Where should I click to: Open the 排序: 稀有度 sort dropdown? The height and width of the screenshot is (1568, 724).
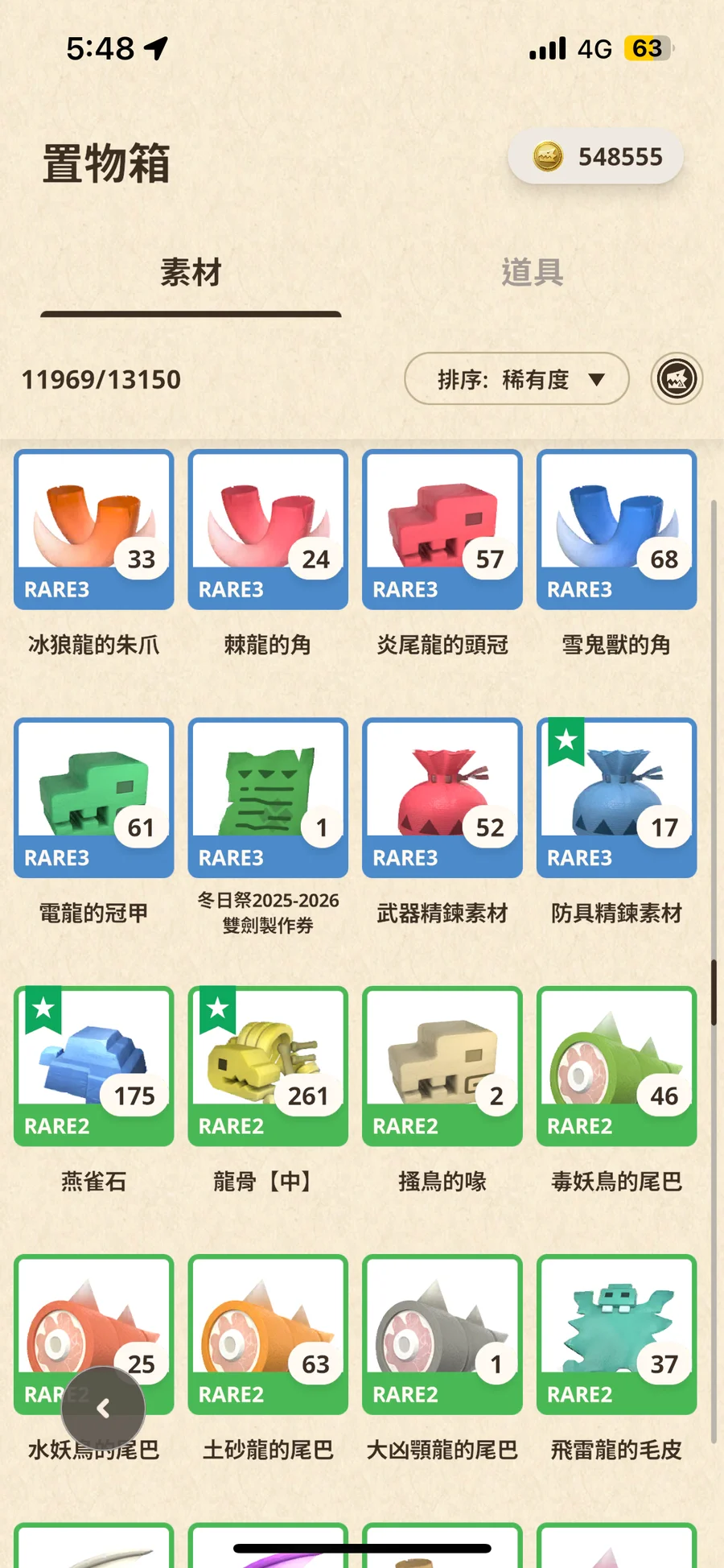[x=516, y=379]
